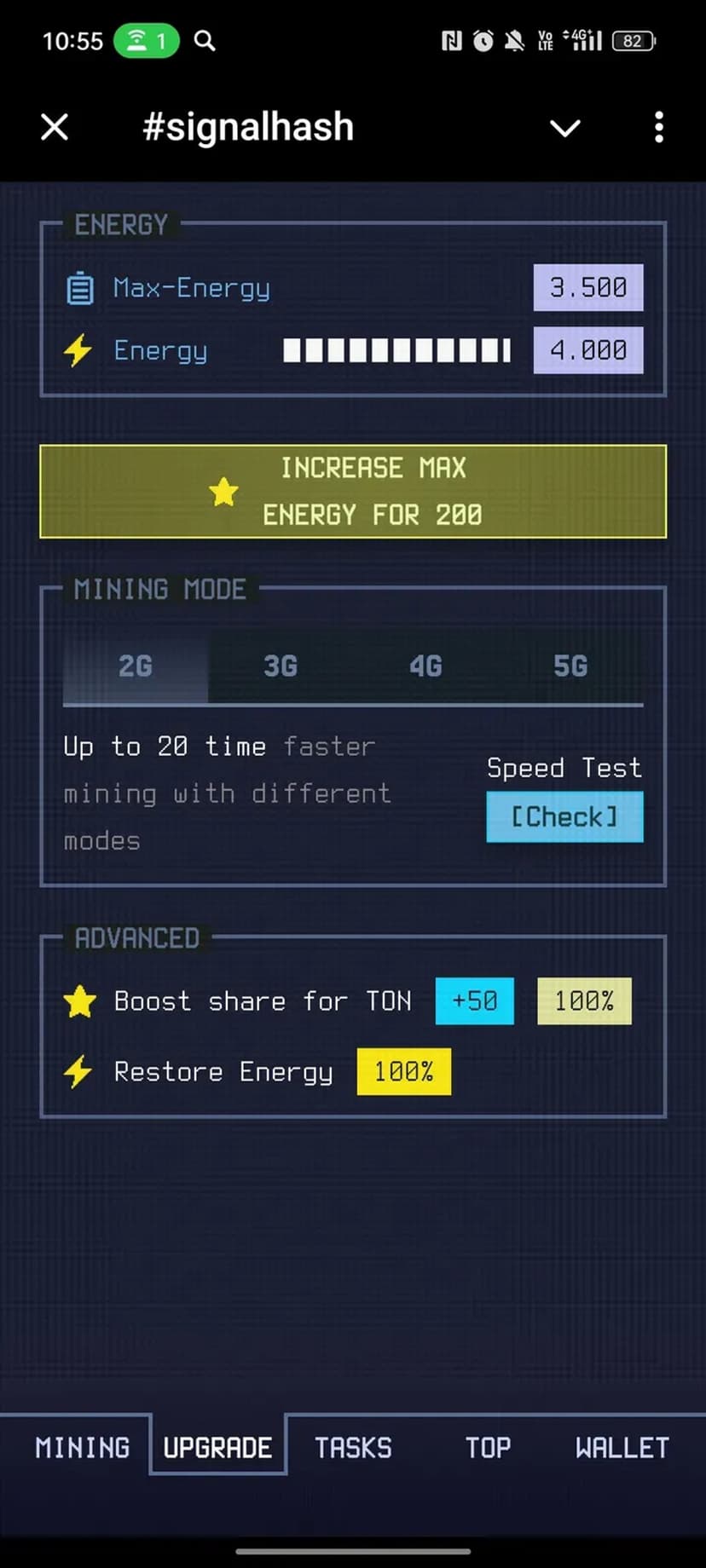The height and width of the screenshot is (1568, 706).
Task: Expand the dropdown chevron next to title
Action: 564,129
